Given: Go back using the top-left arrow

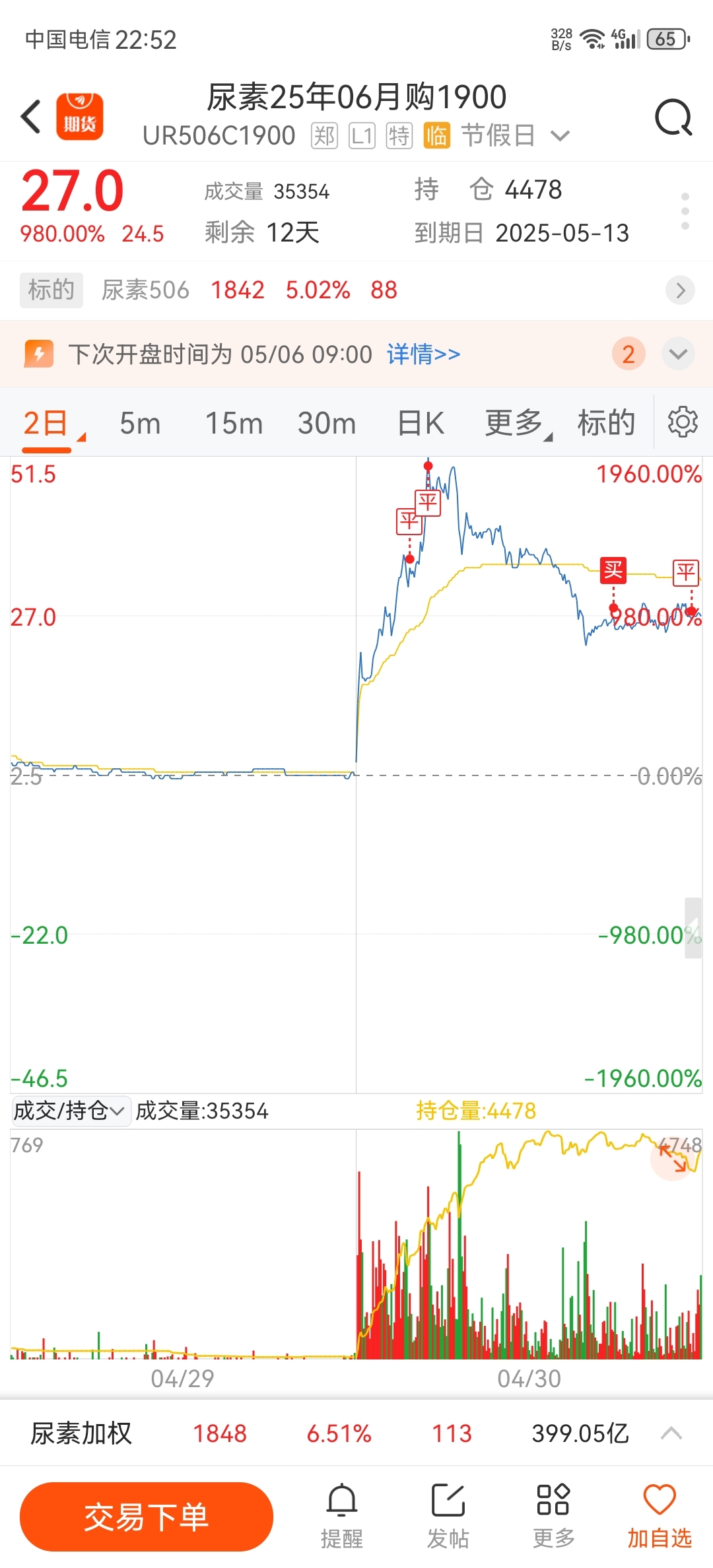Looking at the screenshot, I should point(31,117).
